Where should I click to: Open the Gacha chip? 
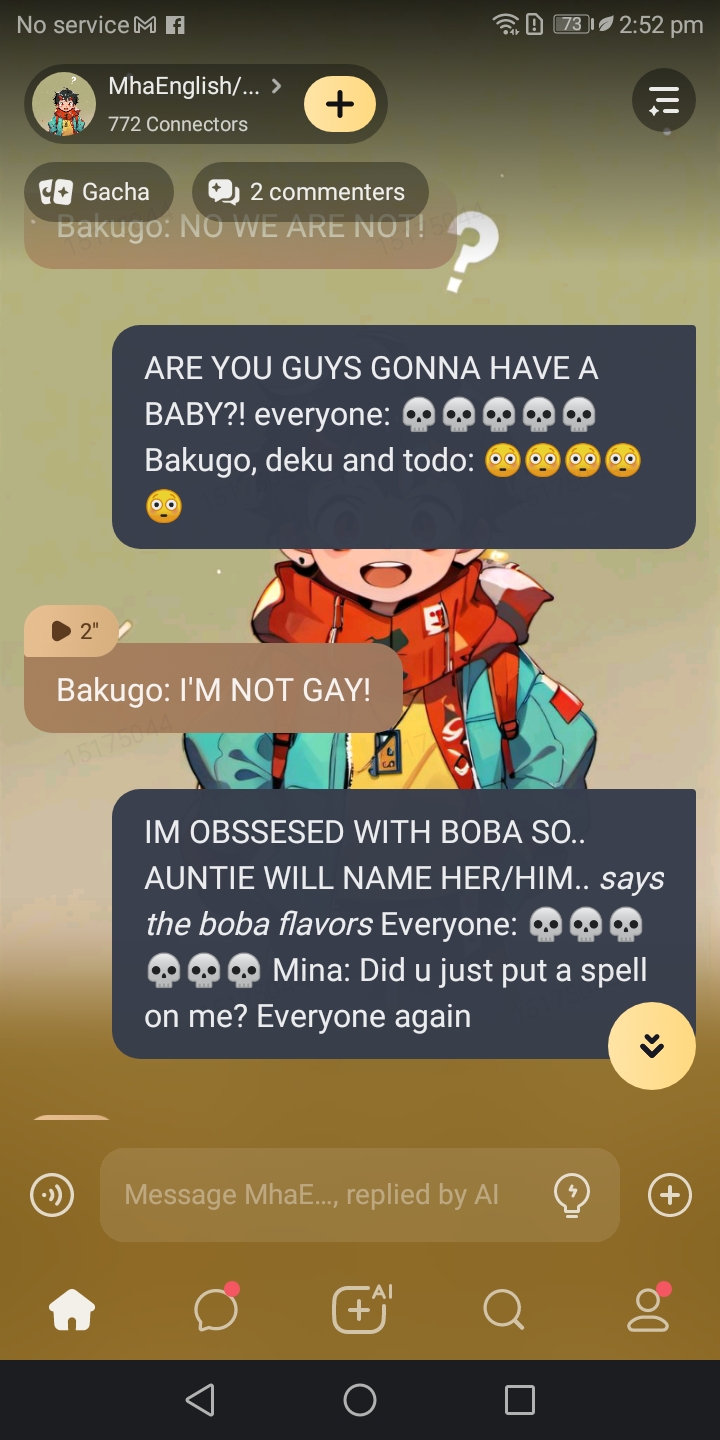[x=98, y=192]
